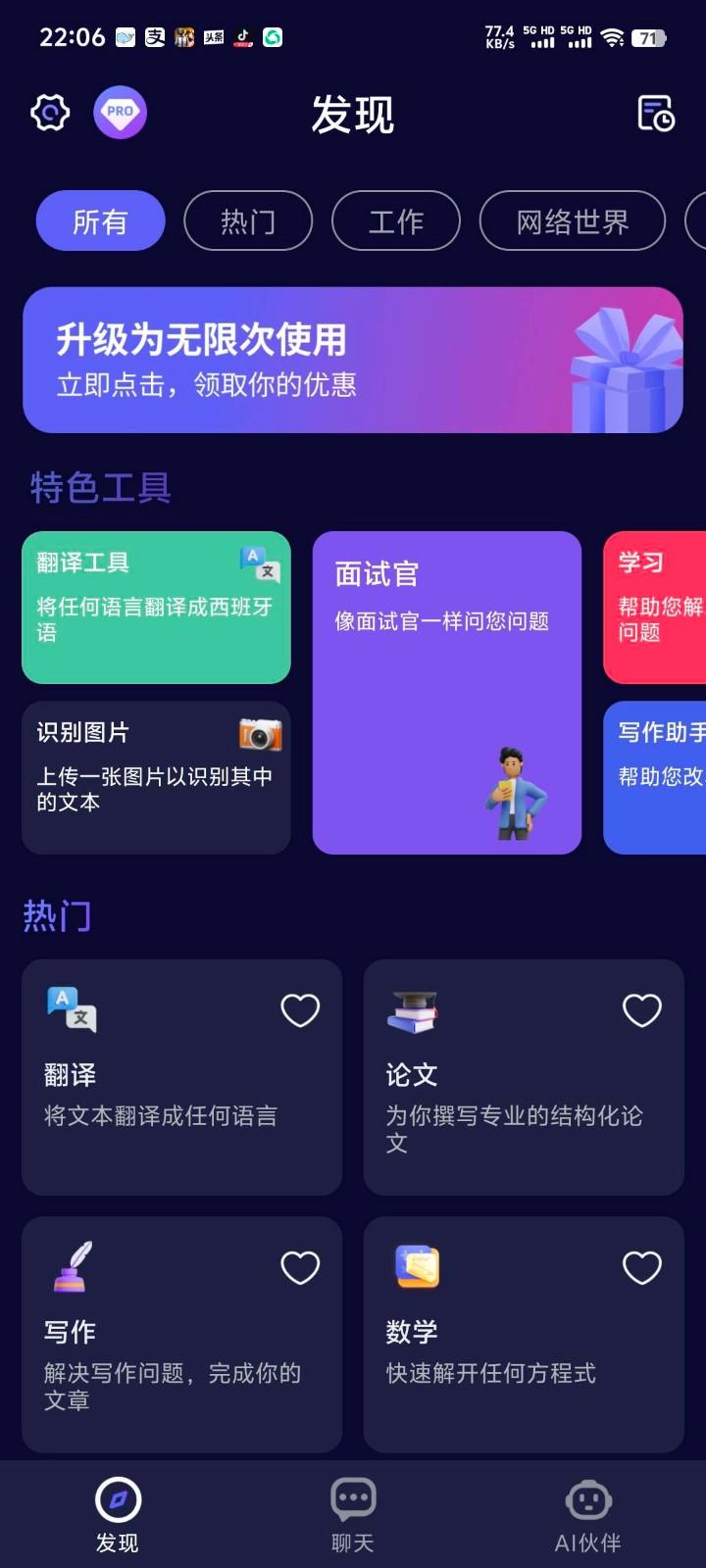Favorite the 数学 card with heart toggle
Image resolution: width=706 pixels, height=1568 pixels.
pos(642,1266)
